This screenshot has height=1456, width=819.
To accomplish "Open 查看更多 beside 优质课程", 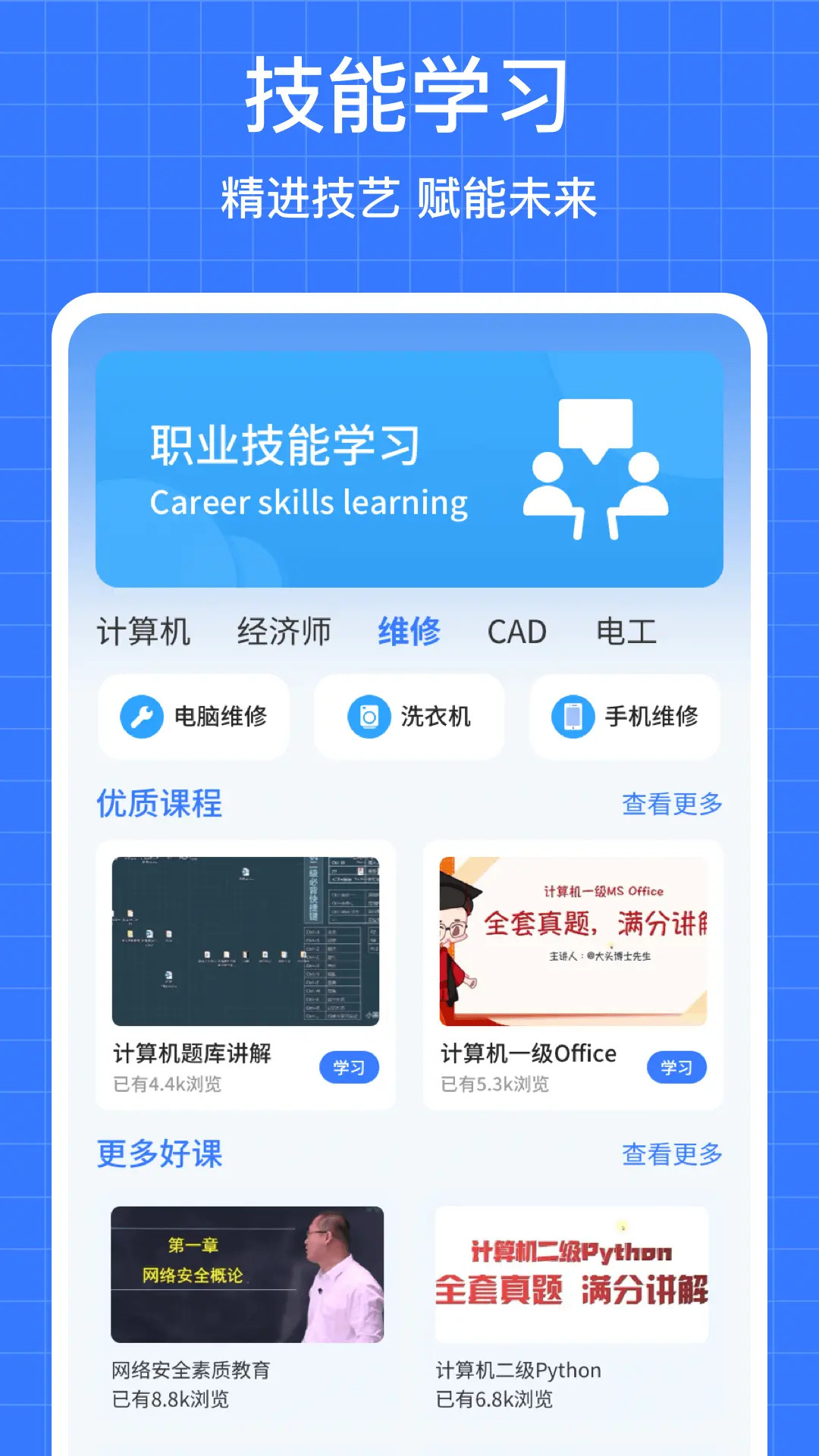I will pyautogui.click(x=670, y=804).
